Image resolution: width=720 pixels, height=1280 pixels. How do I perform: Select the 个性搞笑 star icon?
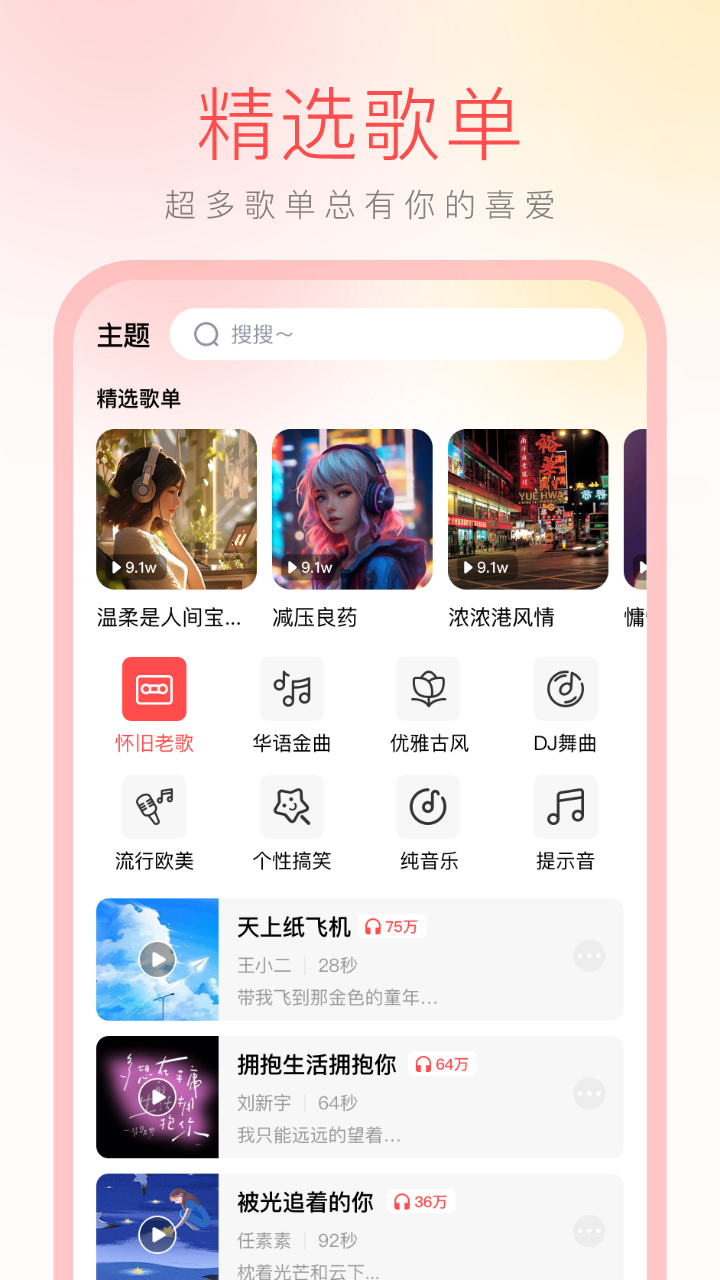(x=291, y=807)
